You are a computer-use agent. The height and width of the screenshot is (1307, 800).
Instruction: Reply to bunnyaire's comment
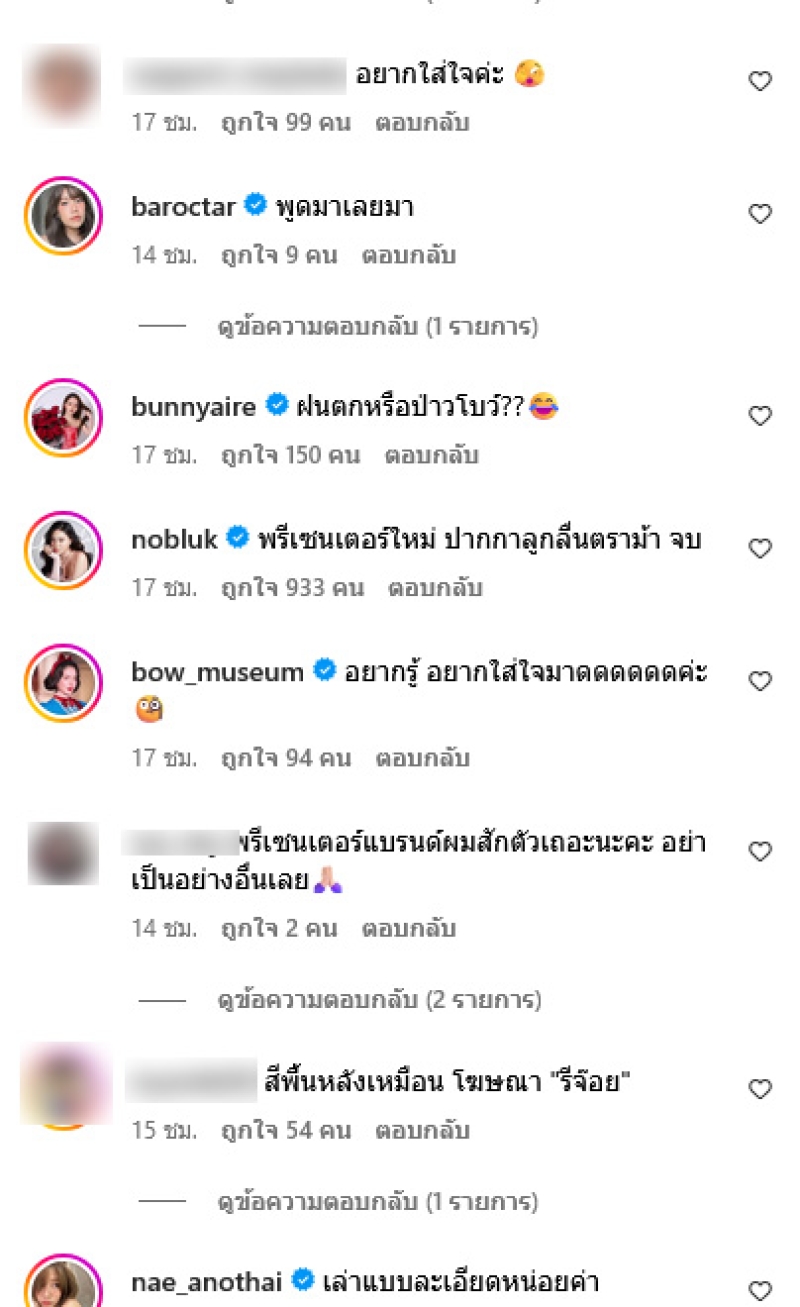tap(432, 455)
